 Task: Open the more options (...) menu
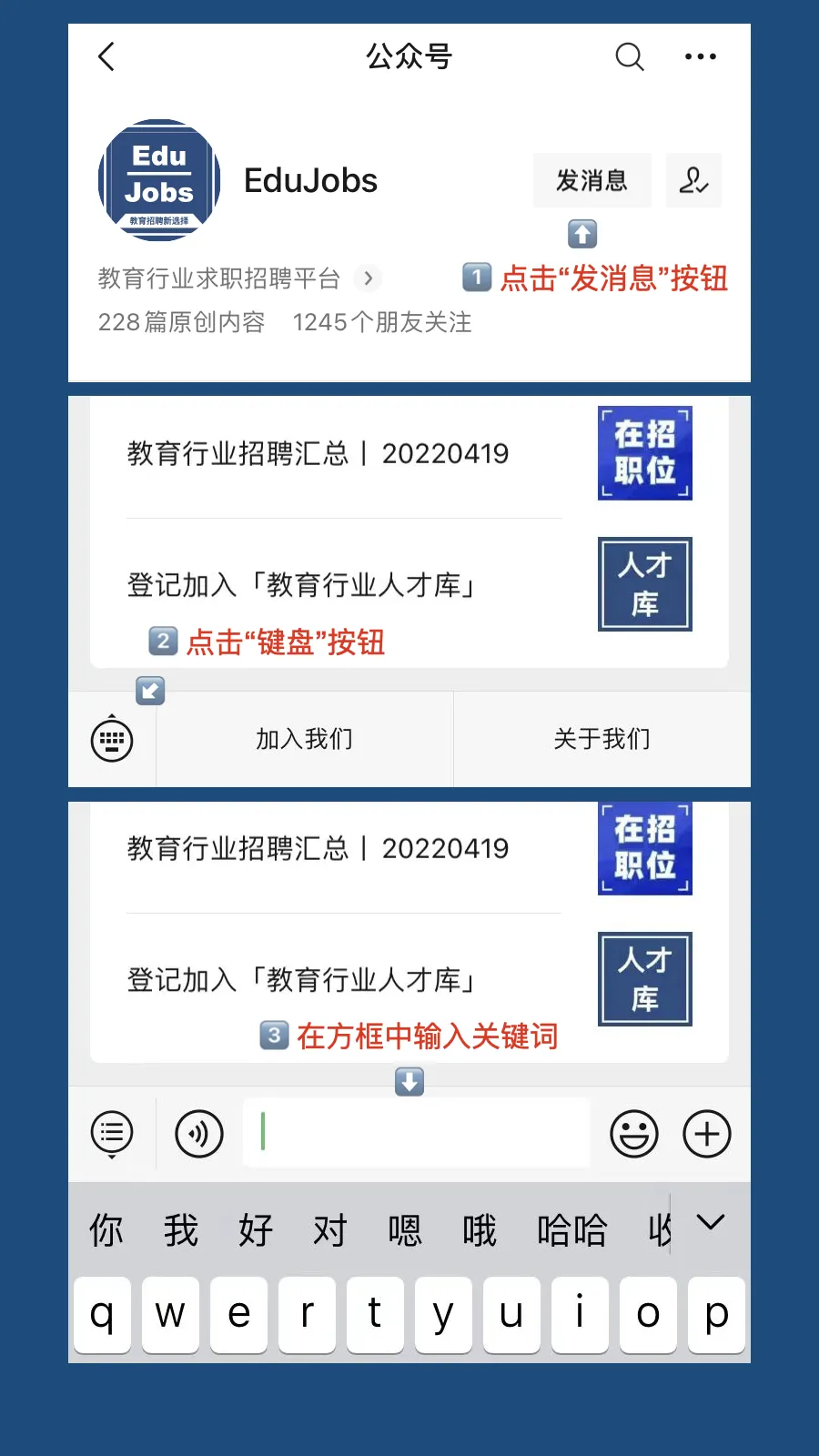click(701, 56)
